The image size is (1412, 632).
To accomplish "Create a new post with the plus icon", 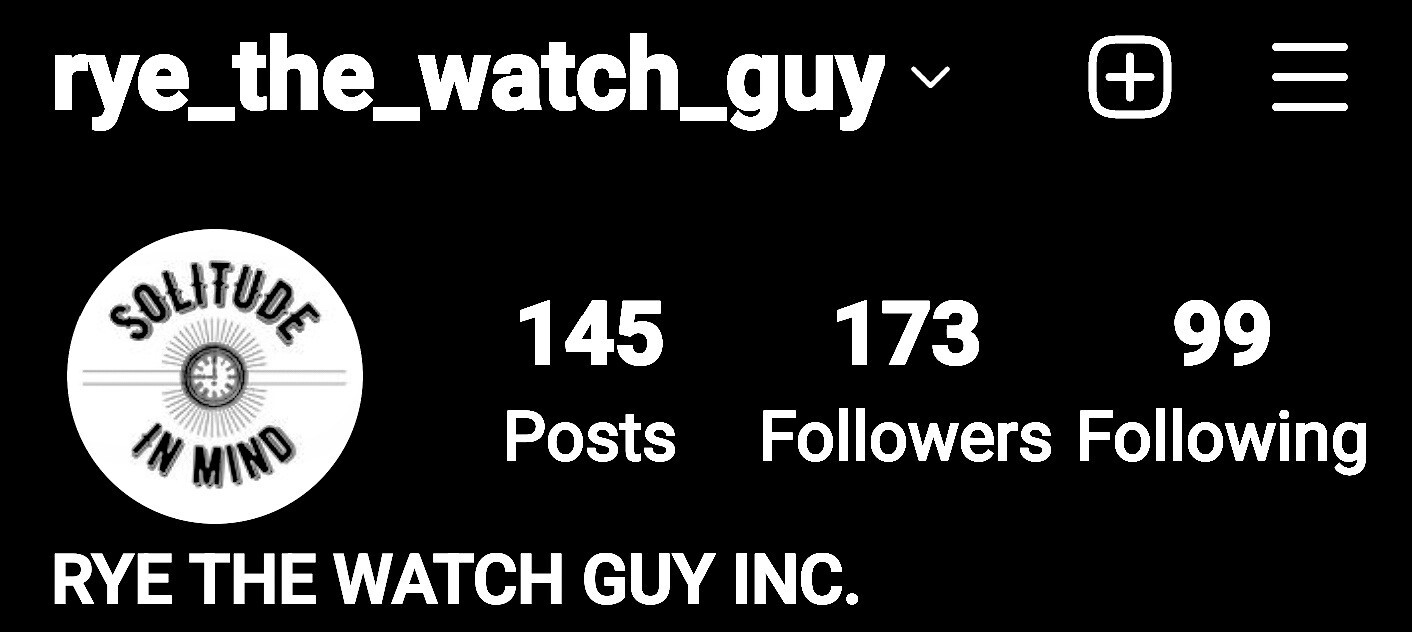I will tap(1129, 77).
